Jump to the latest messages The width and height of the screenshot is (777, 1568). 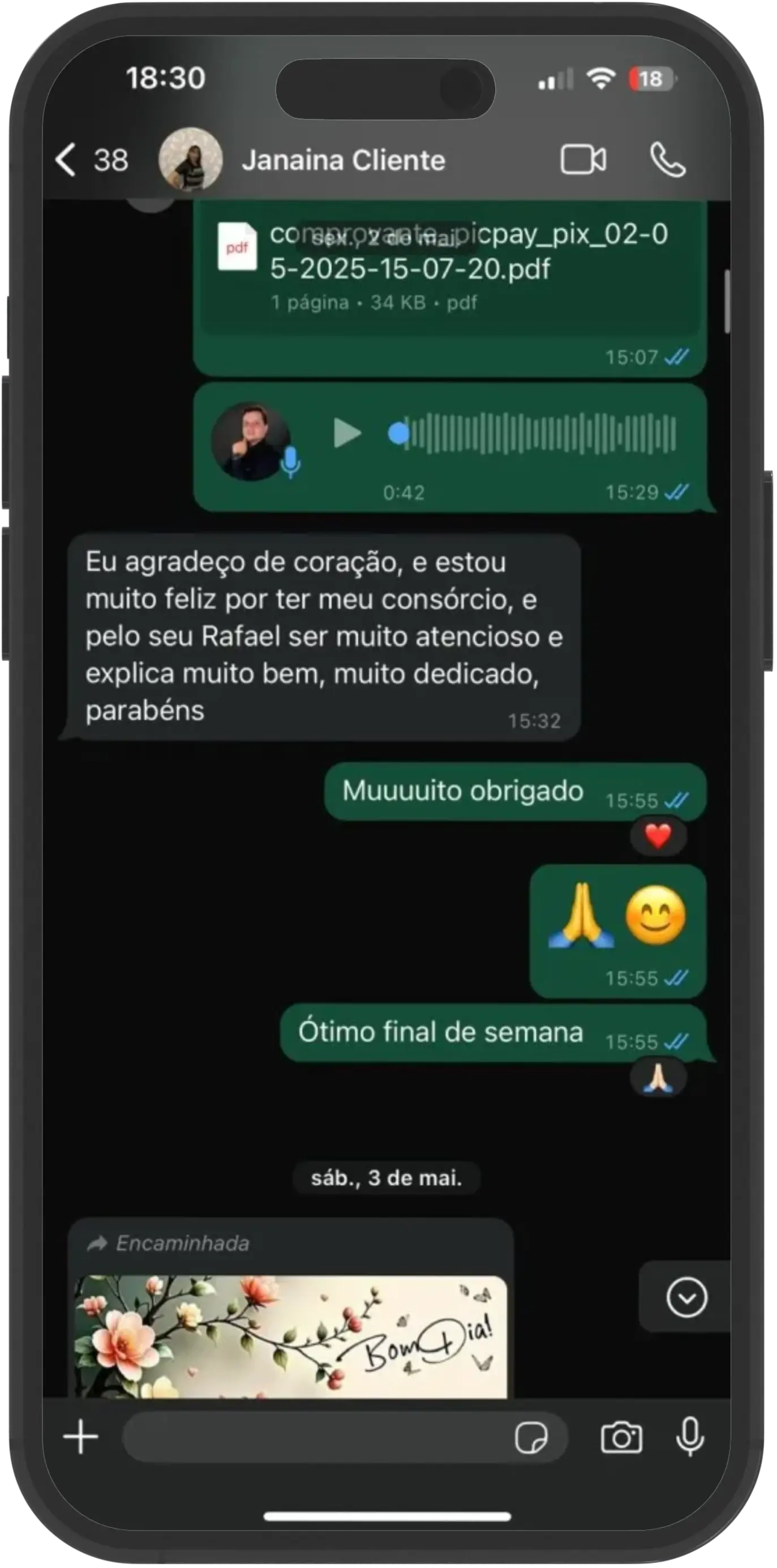pos(686,1298)
